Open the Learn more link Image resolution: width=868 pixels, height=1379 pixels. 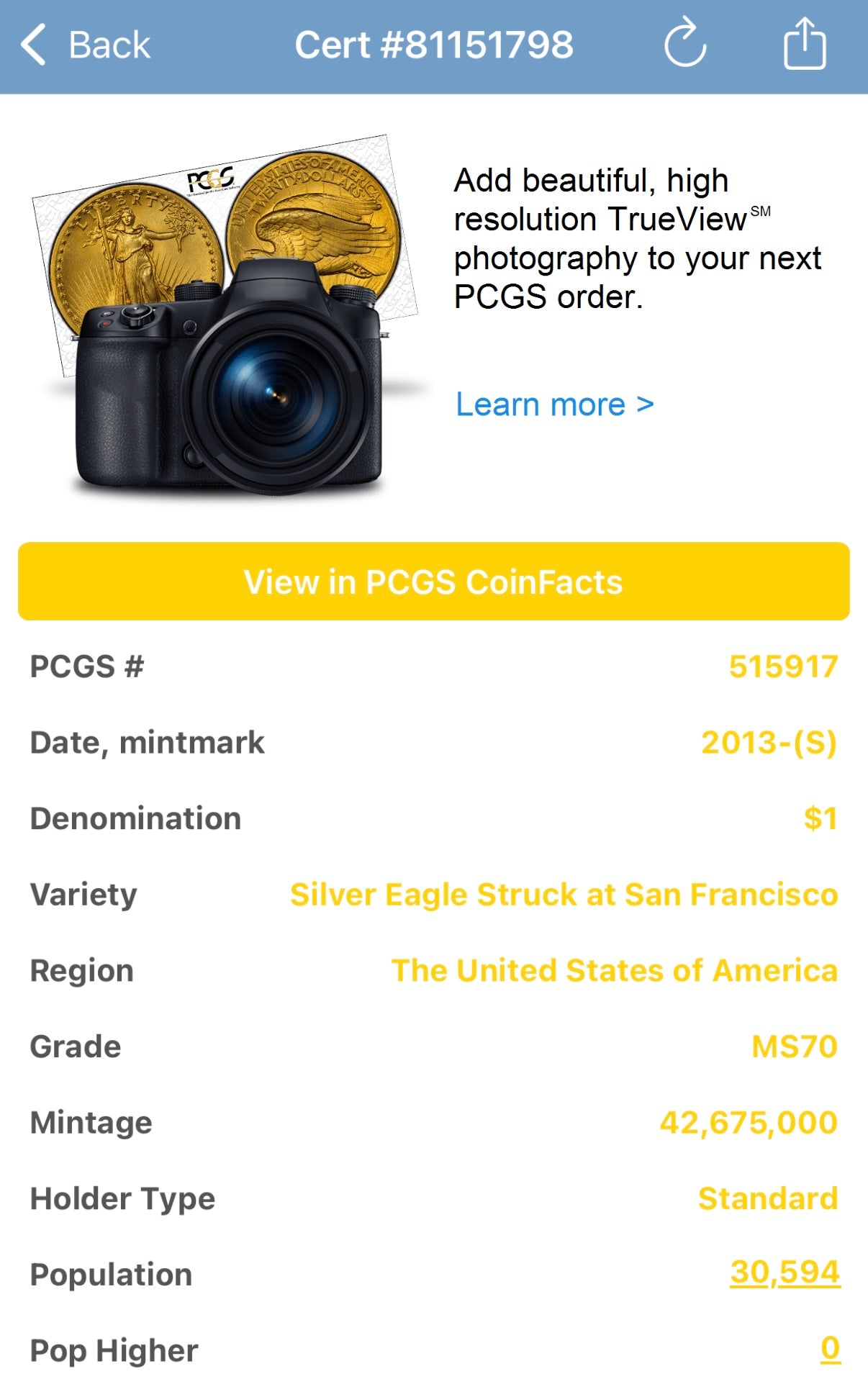[554, 404]
